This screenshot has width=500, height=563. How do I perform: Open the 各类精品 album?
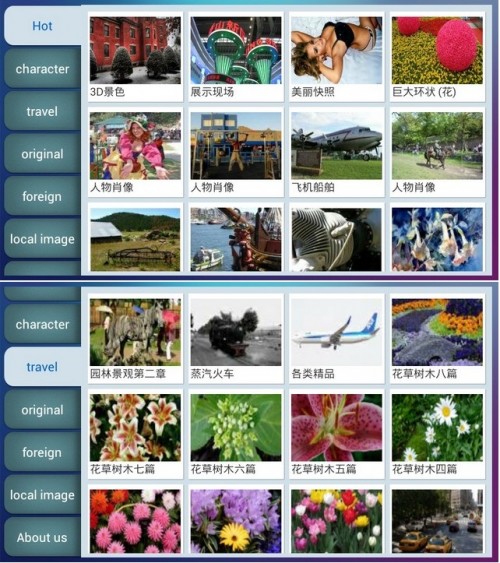coord(337,339)
